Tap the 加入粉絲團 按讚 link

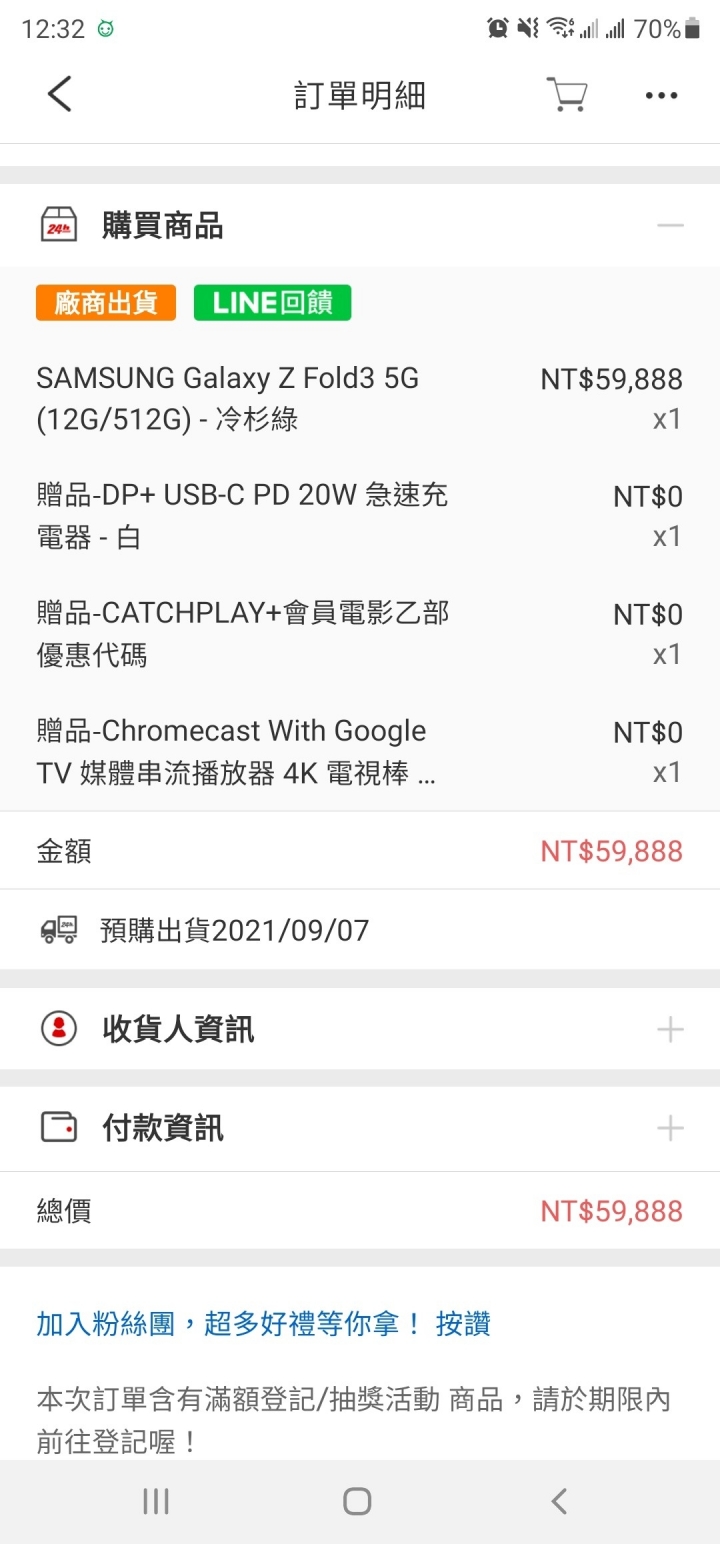(x=264, y=1324)
